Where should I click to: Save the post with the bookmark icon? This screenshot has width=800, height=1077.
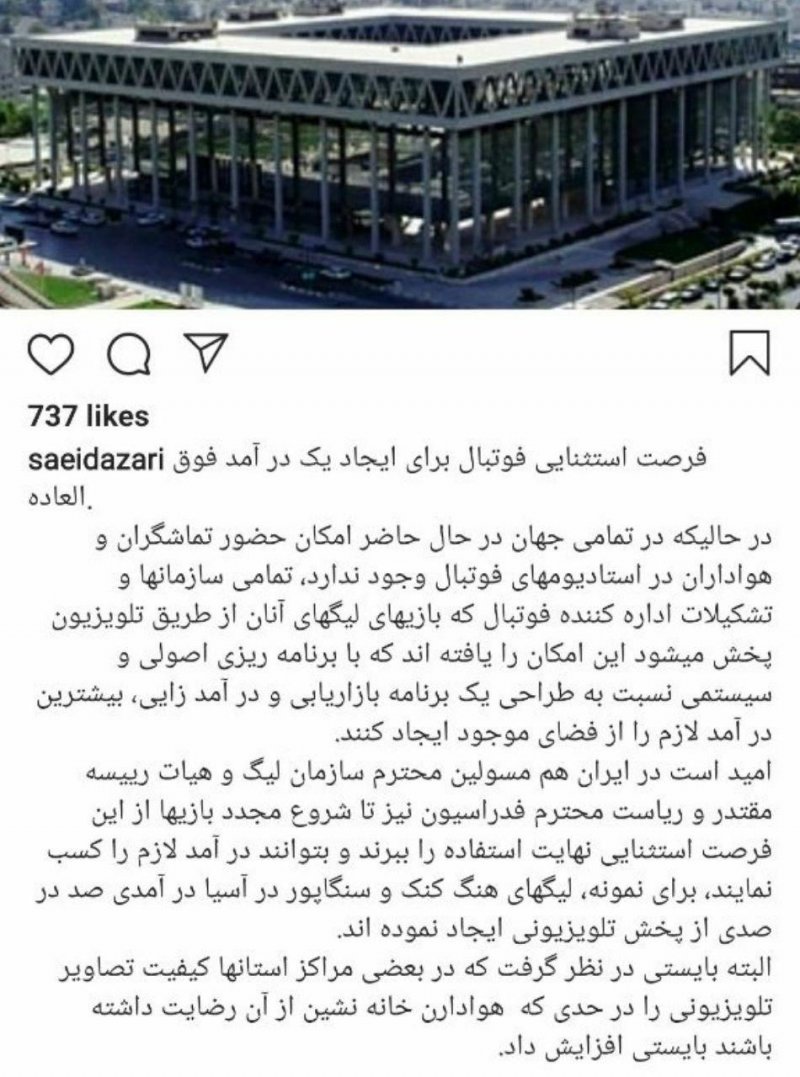coord(749,354)
